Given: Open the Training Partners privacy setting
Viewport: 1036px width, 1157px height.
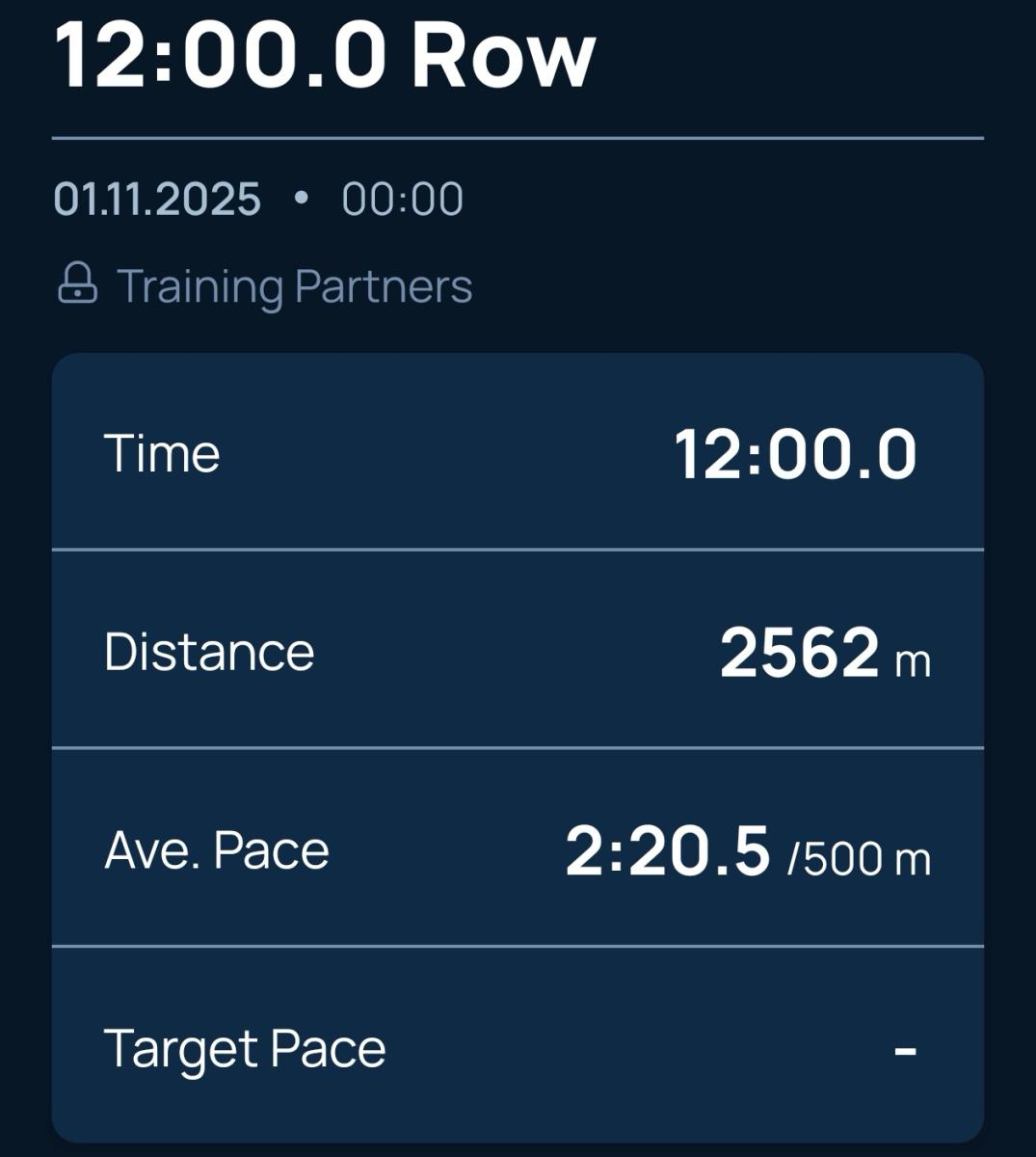Looking at the screenshot, I should click(265, 286).
